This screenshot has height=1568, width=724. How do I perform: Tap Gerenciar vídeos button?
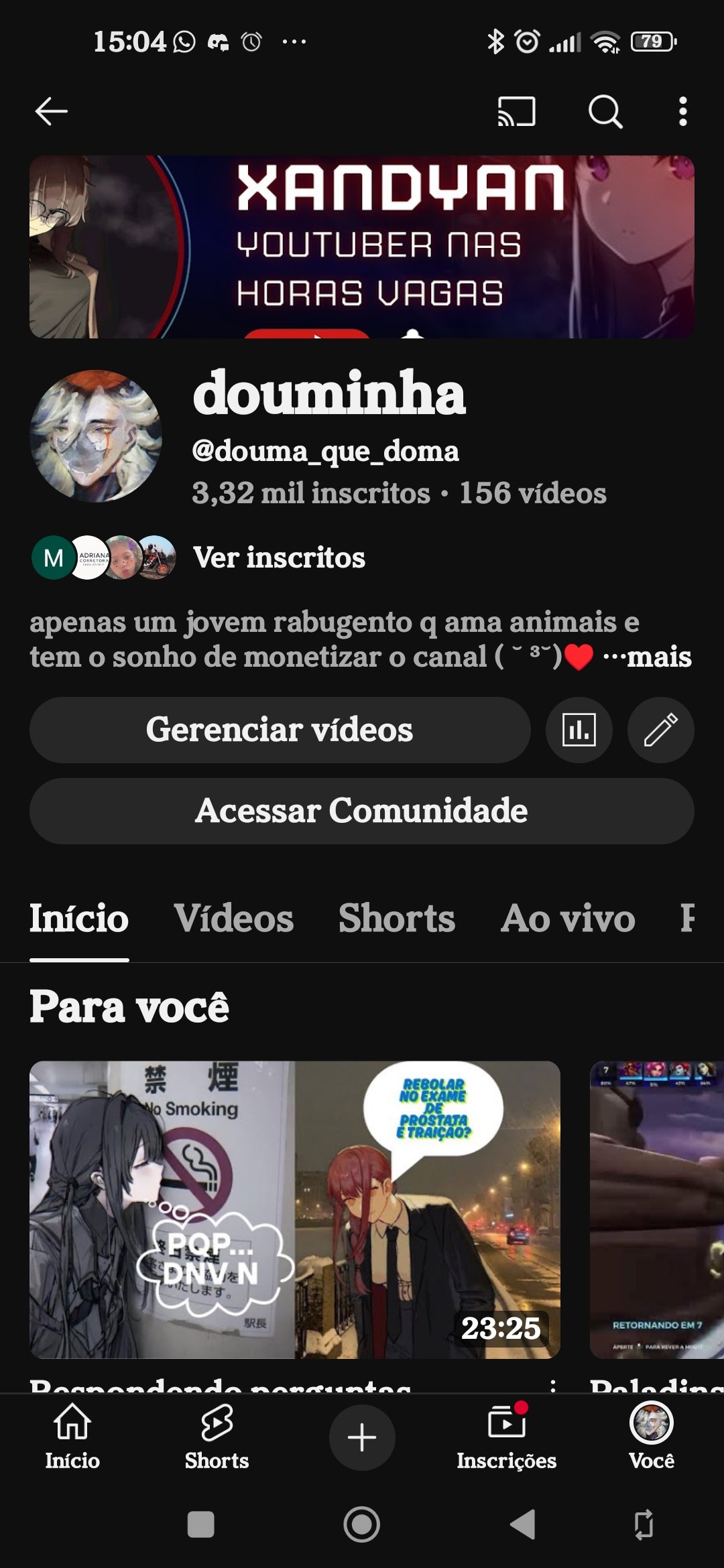[x=280, y=730]
